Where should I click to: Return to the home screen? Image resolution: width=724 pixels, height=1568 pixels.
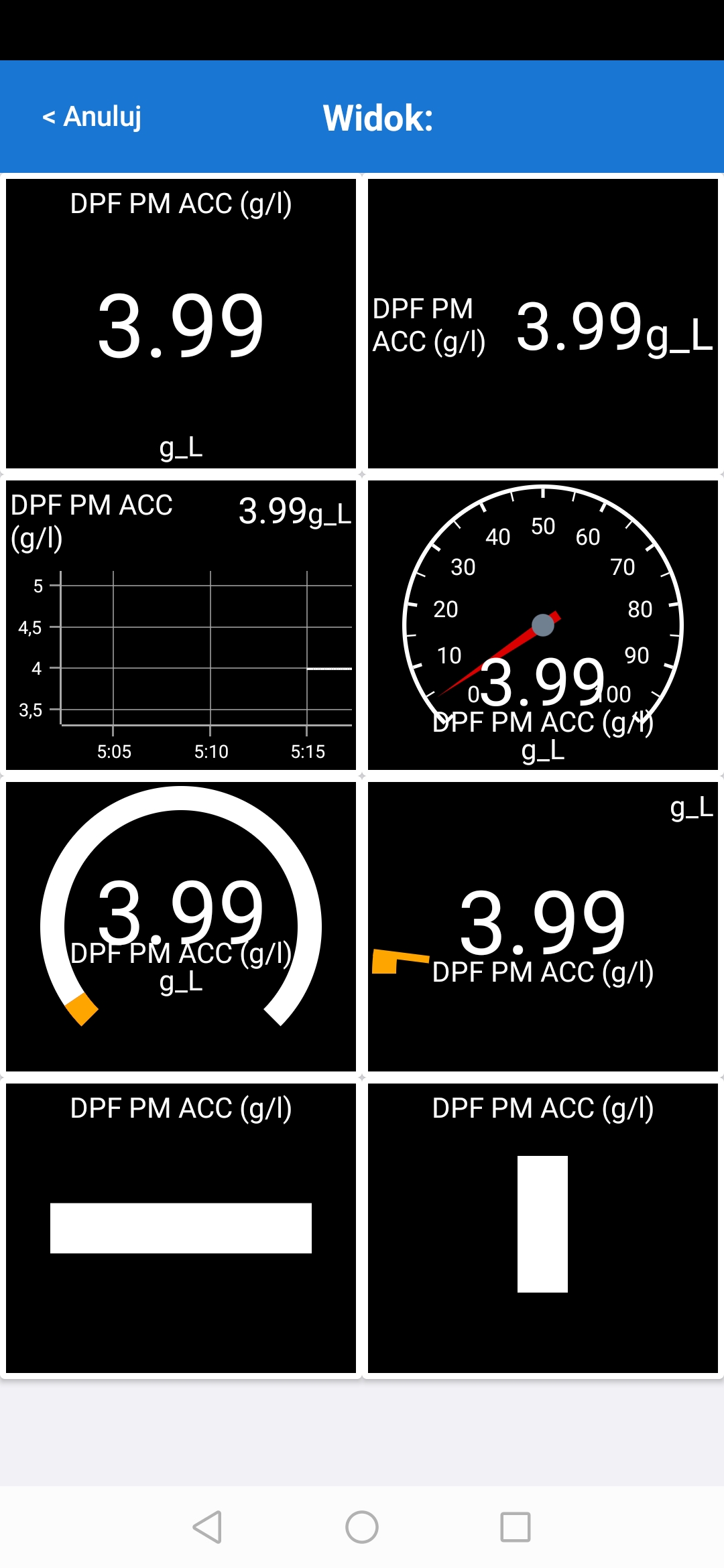[x=362, y=1527]
